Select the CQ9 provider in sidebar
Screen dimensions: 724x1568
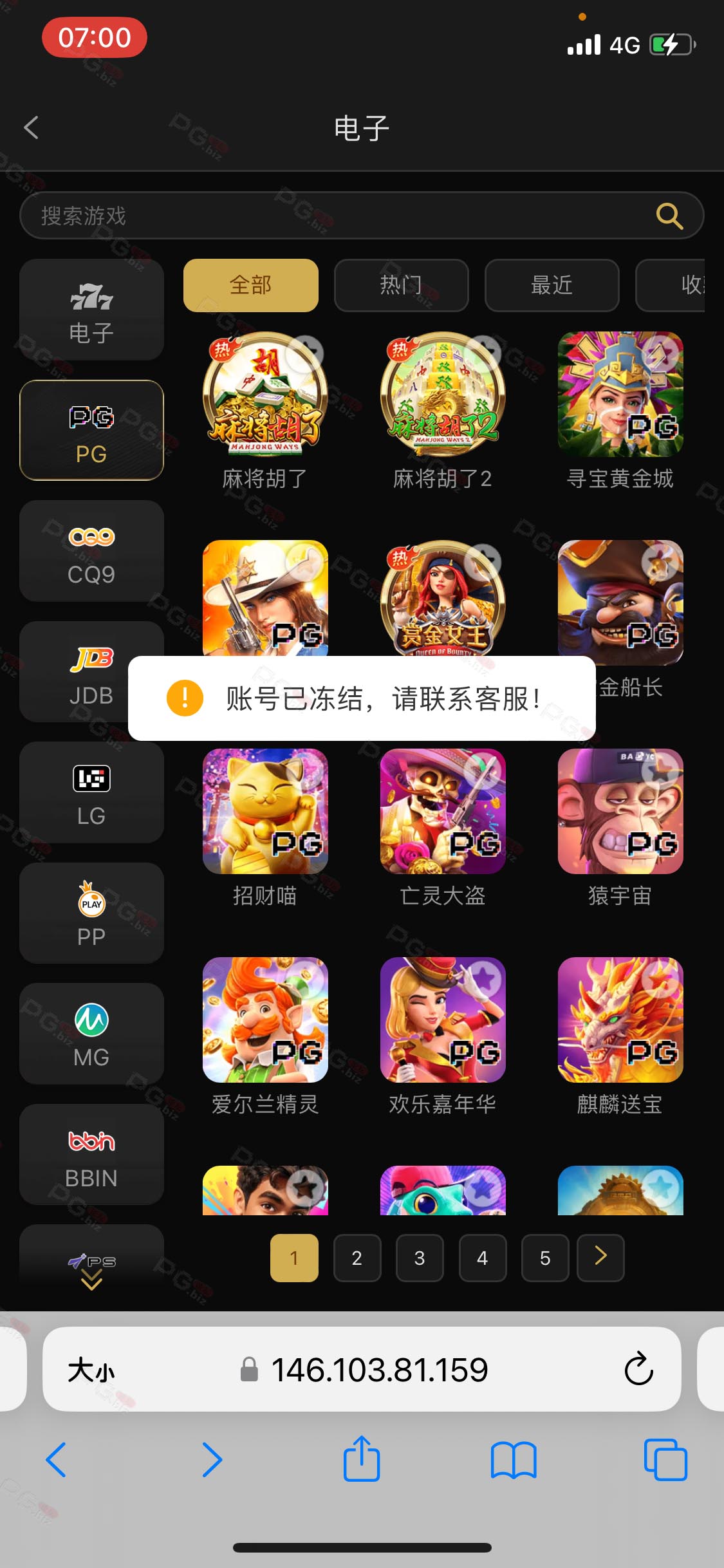pos(91,551)
